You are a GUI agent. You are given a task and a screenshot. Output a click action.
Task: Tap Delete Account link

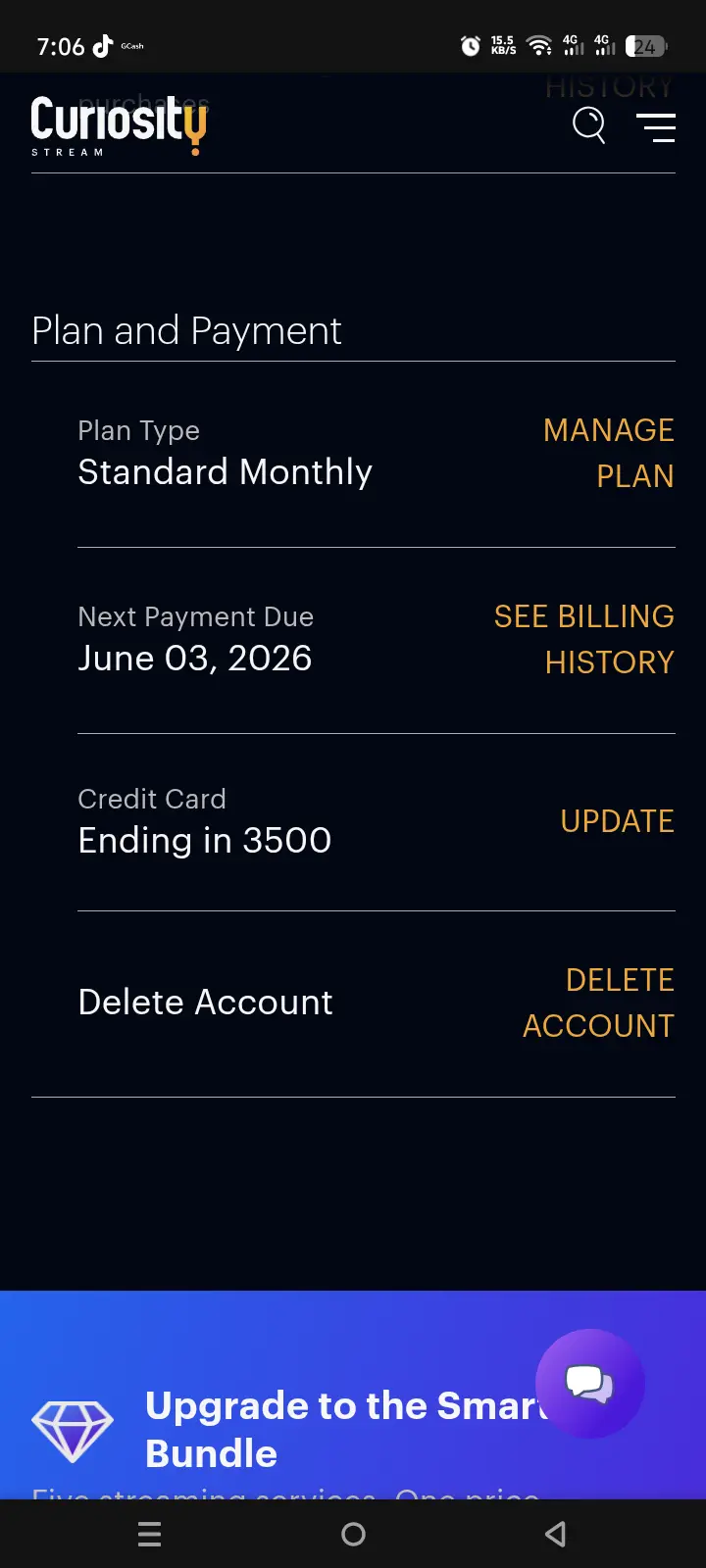pyautogui.click(x=598, y=1003)
